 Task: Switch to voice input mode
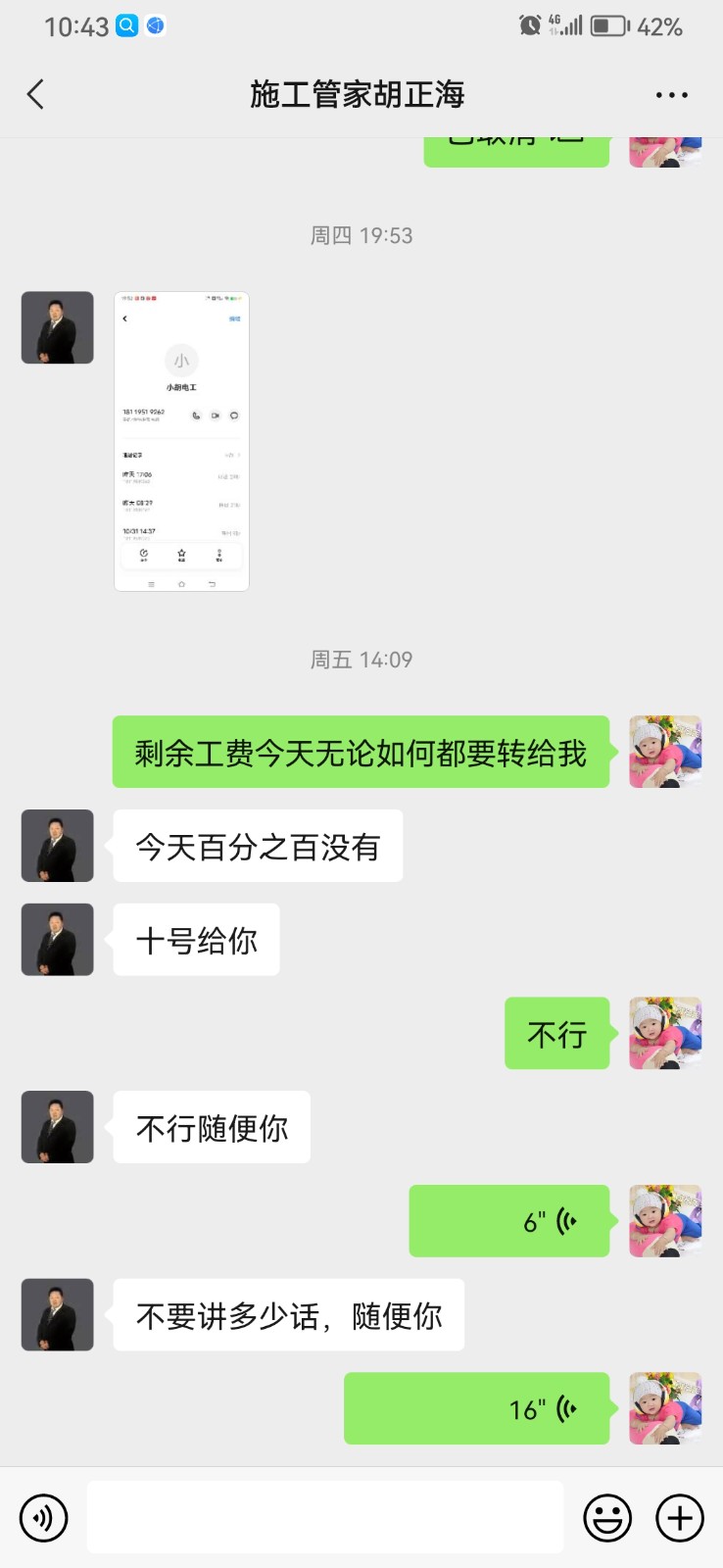pos(44,1518)
